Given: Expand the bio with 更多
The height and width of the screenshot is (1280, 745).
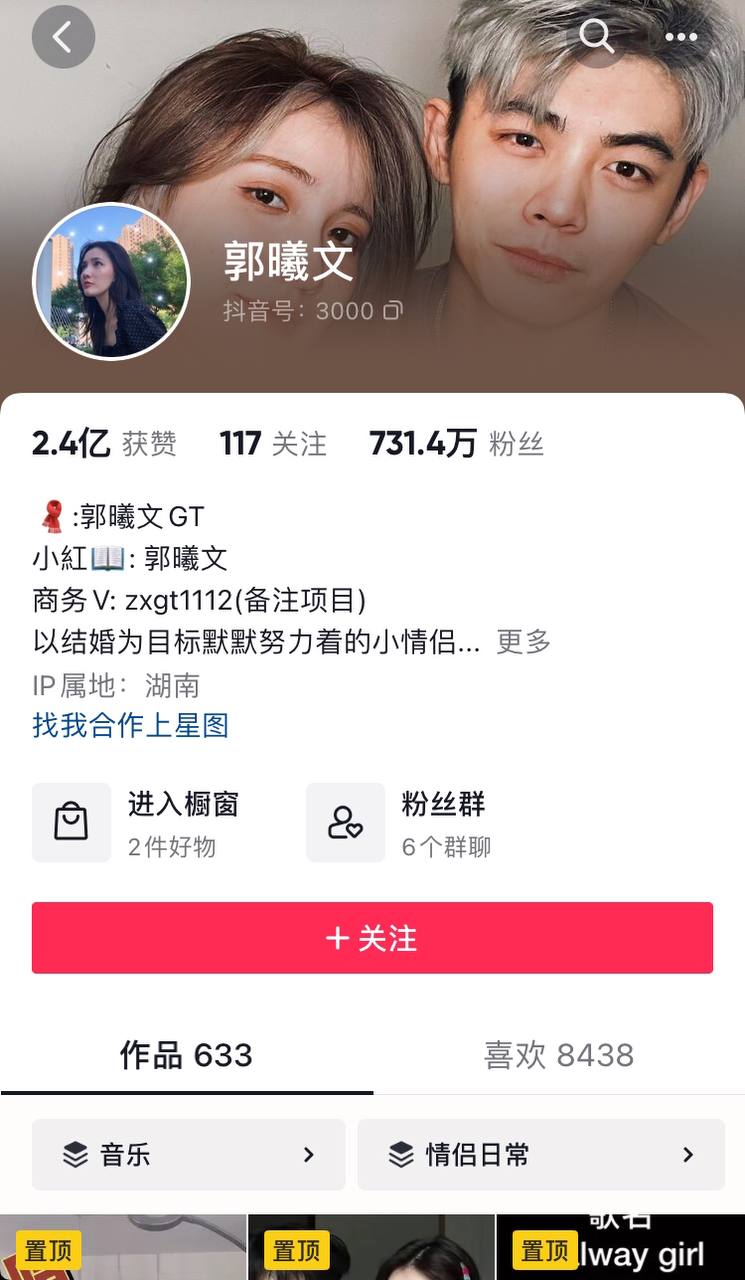Looking at the screenshot, I should point(523,642).
